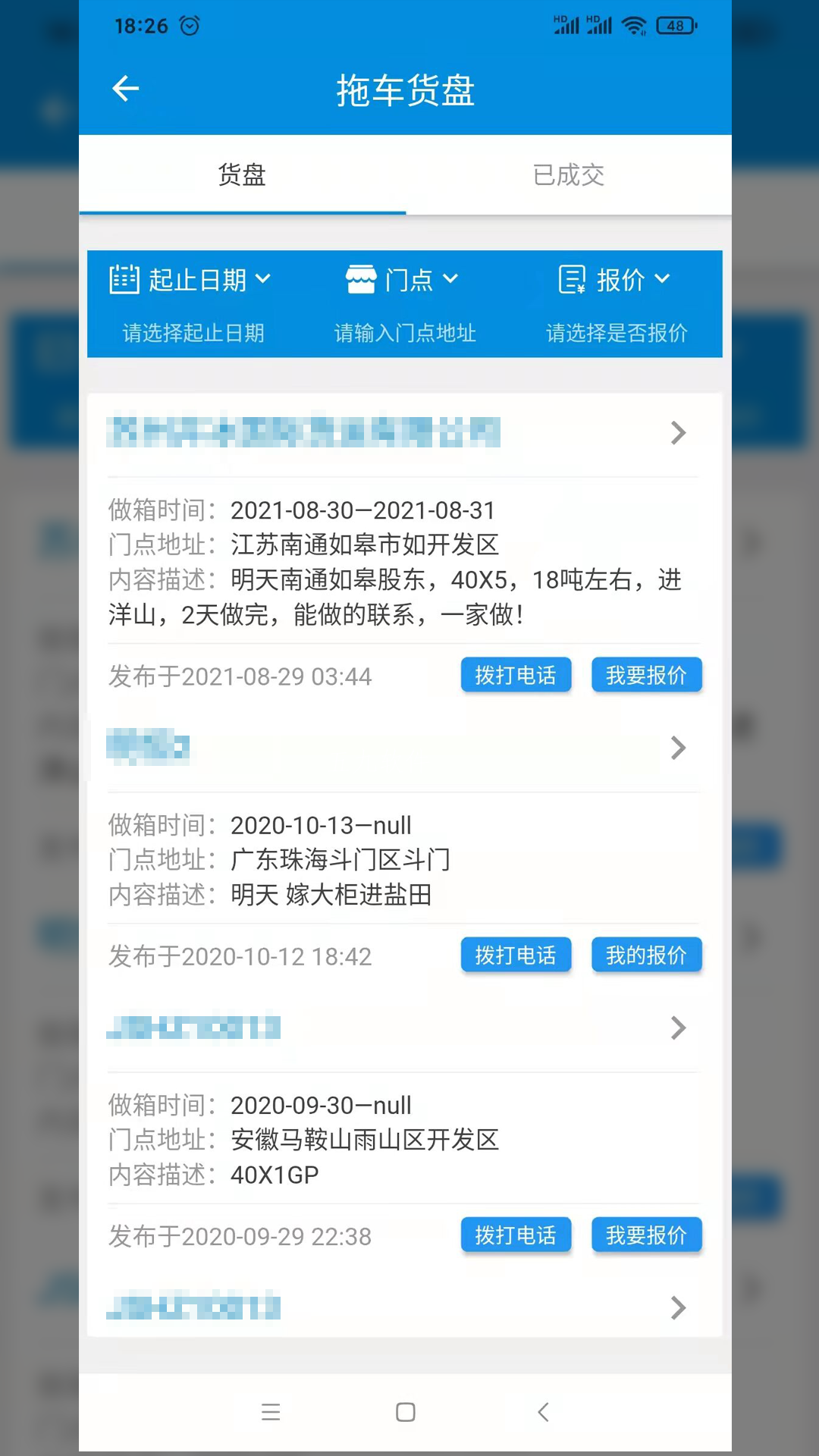Switch to the 已成交 tab
Viewport: 819px width, 1456px height.
point(569,175)
